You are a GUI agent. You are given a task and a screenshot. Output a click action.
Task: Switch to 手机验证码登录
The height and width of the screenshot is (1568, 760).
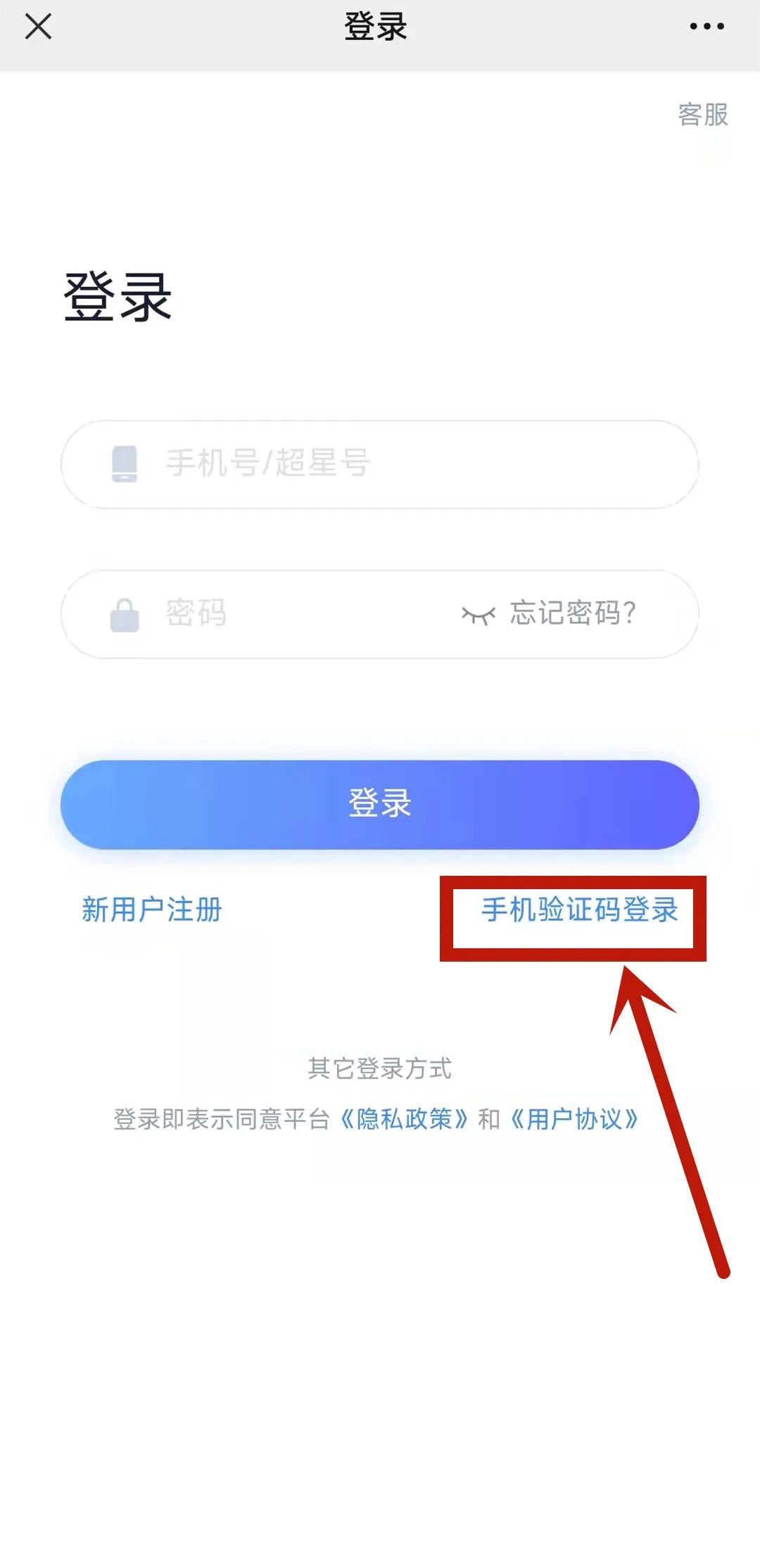tap(579, 910)
